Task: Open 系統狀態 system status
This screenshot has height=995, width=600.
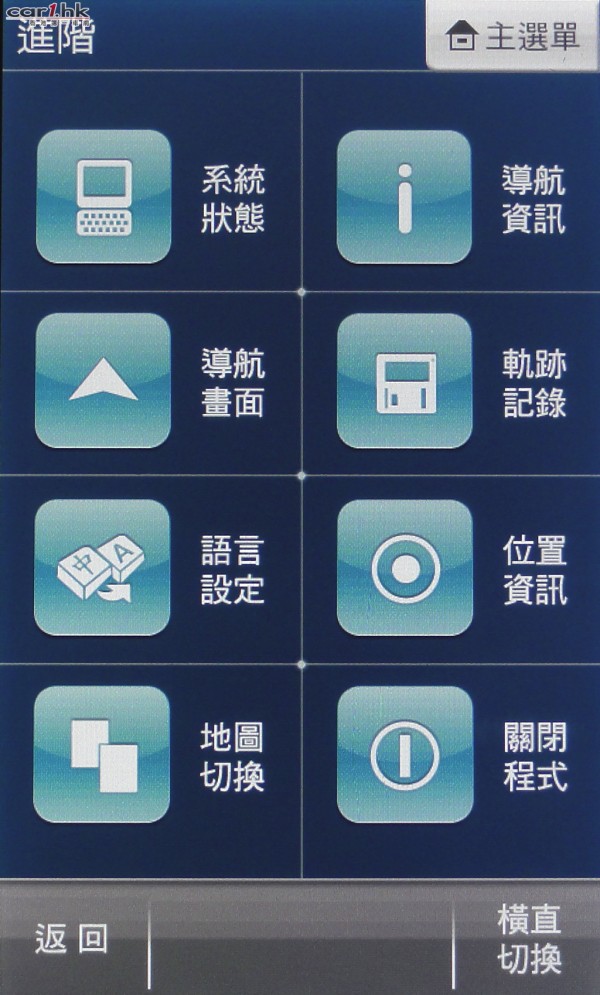Action: [104, 197]
